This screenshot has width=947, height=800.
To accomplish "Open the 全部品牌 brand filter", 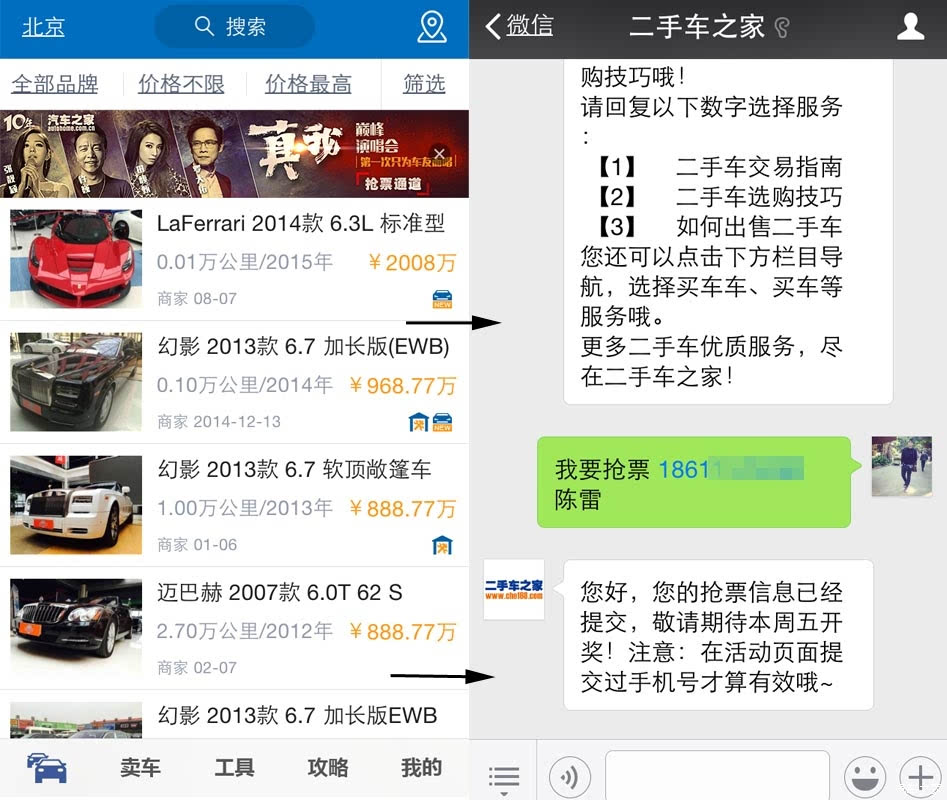I will pyautogui.click(x=55, y=84).
